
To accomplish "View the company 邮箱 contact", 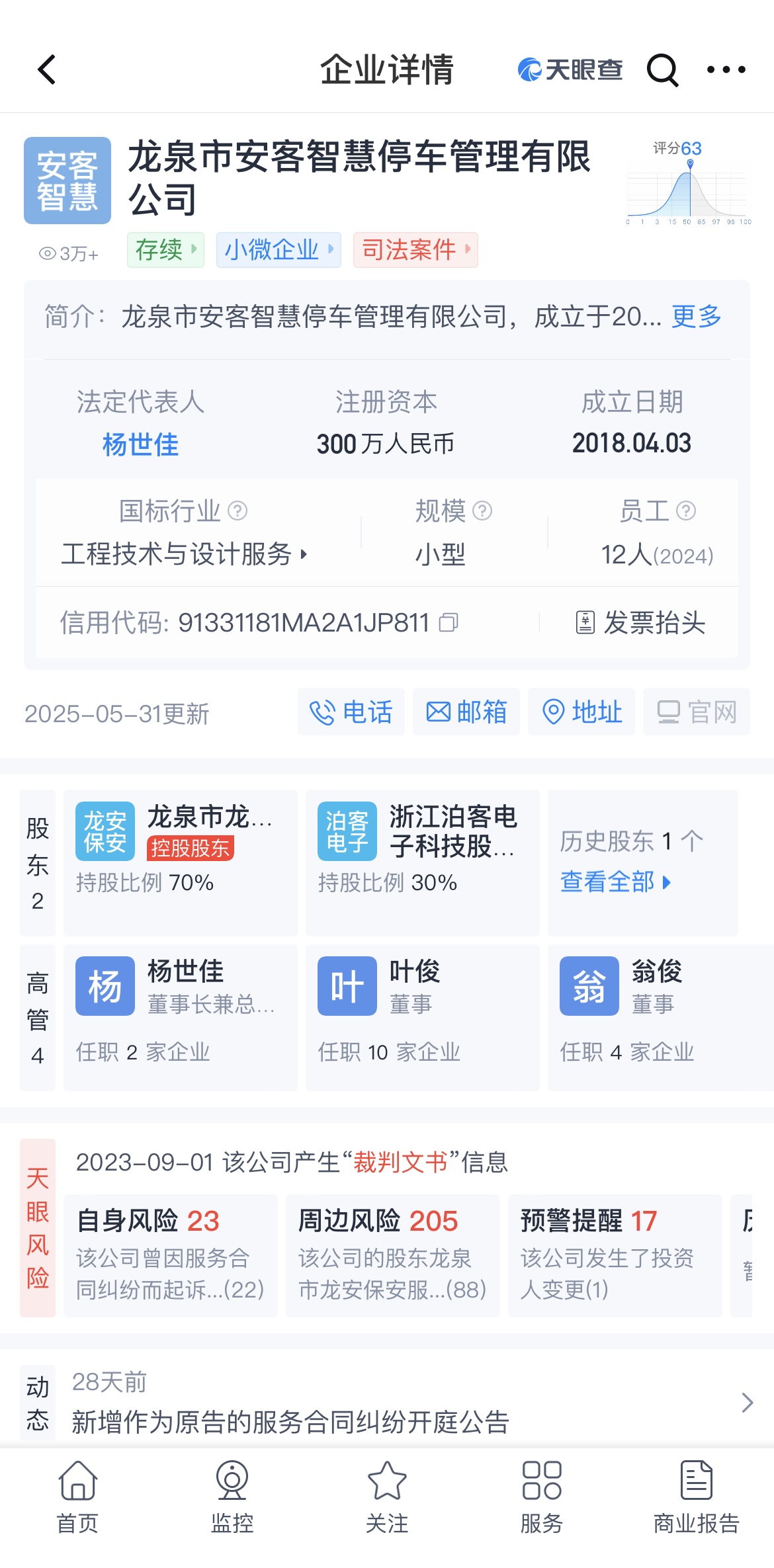I will 466,712.
